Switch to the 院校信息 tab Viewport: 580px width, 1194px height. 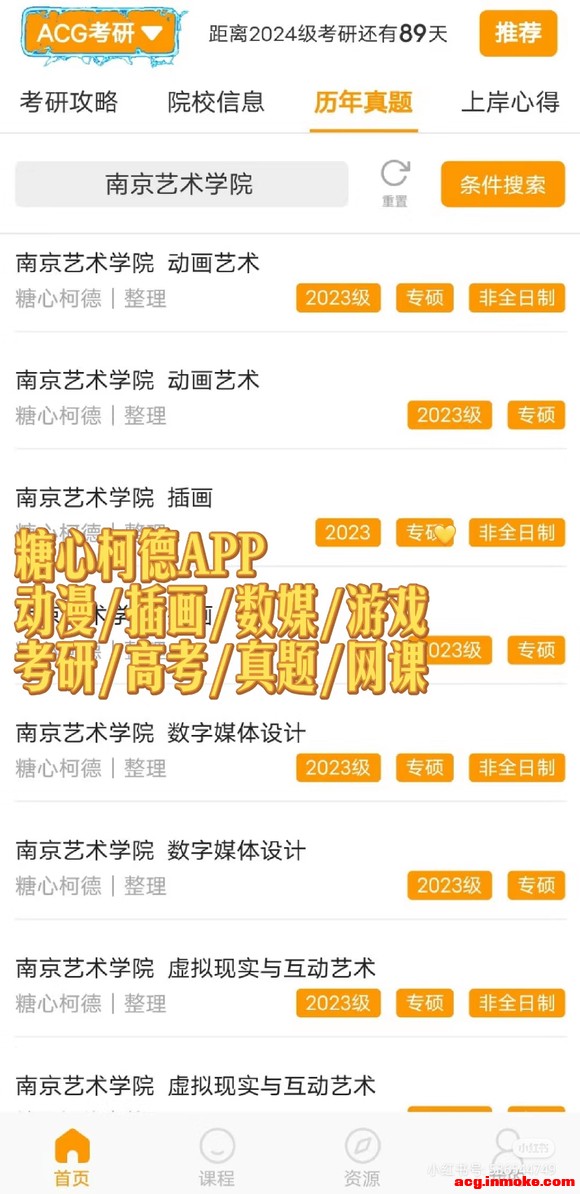coord(216,101)
